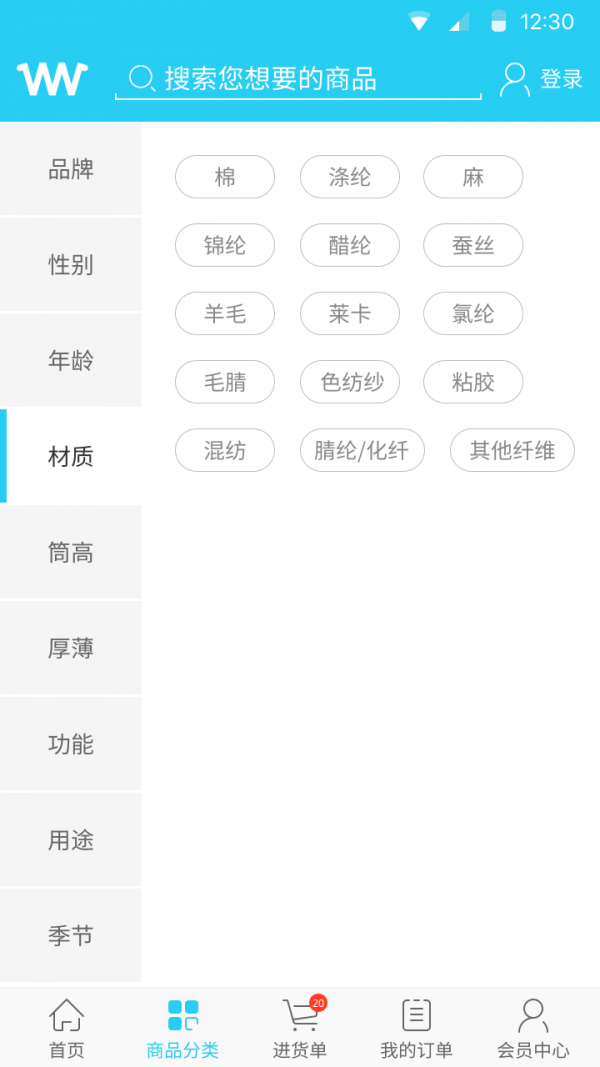Choose the 棉 material chip

225,177
